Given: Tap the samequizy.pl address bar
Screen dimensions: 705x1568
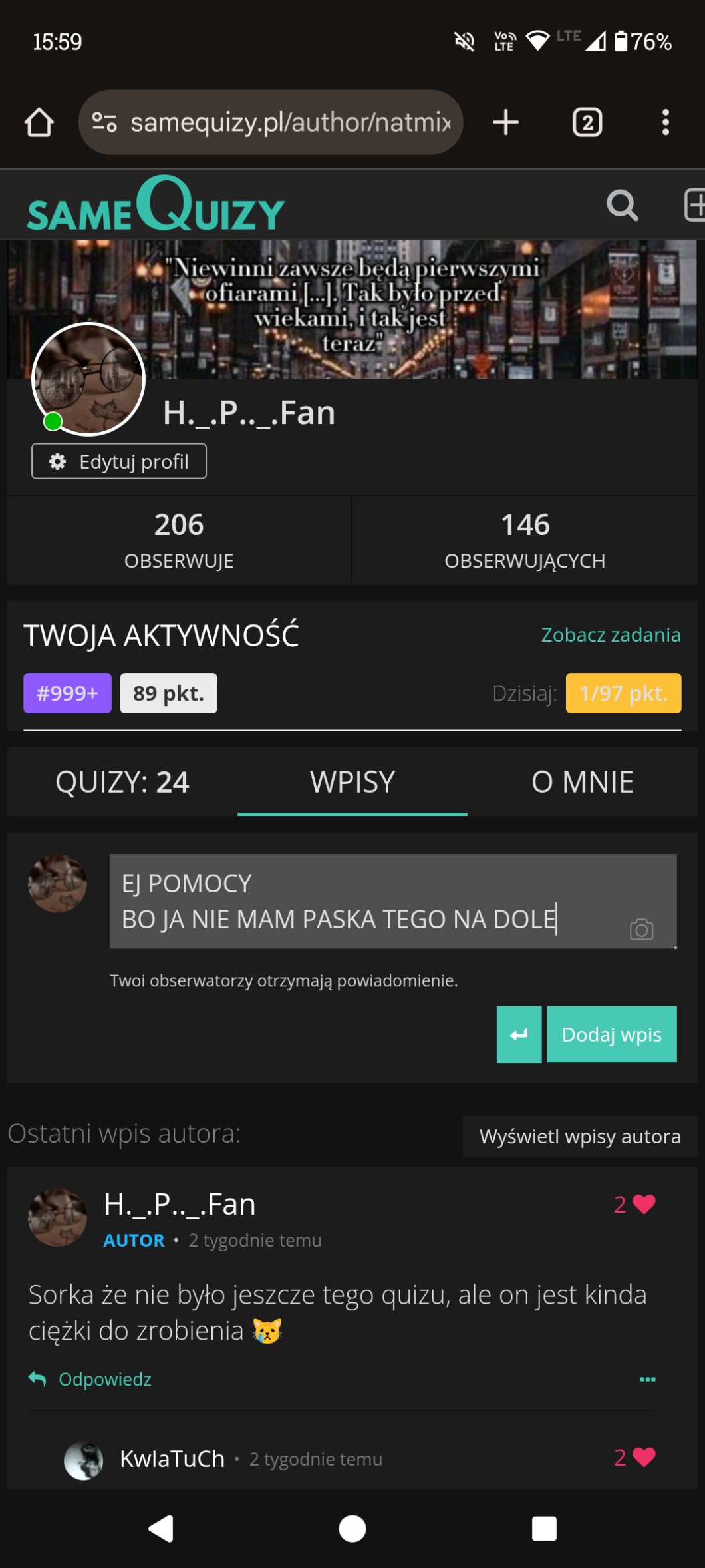Looking at the screenshot, I should tap(271, 122).
